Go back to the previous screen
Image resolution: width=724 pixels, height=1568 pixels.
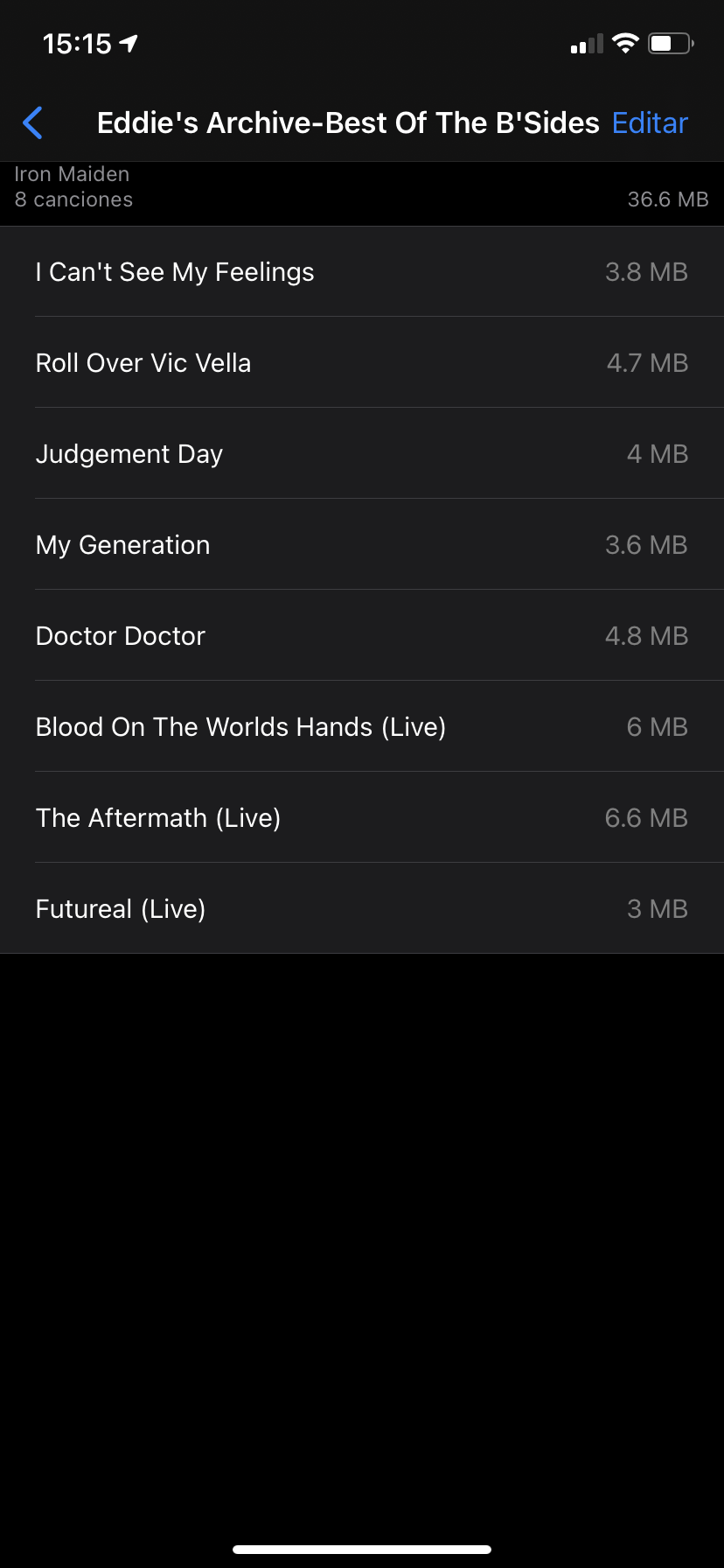click(x=33, y=123)
